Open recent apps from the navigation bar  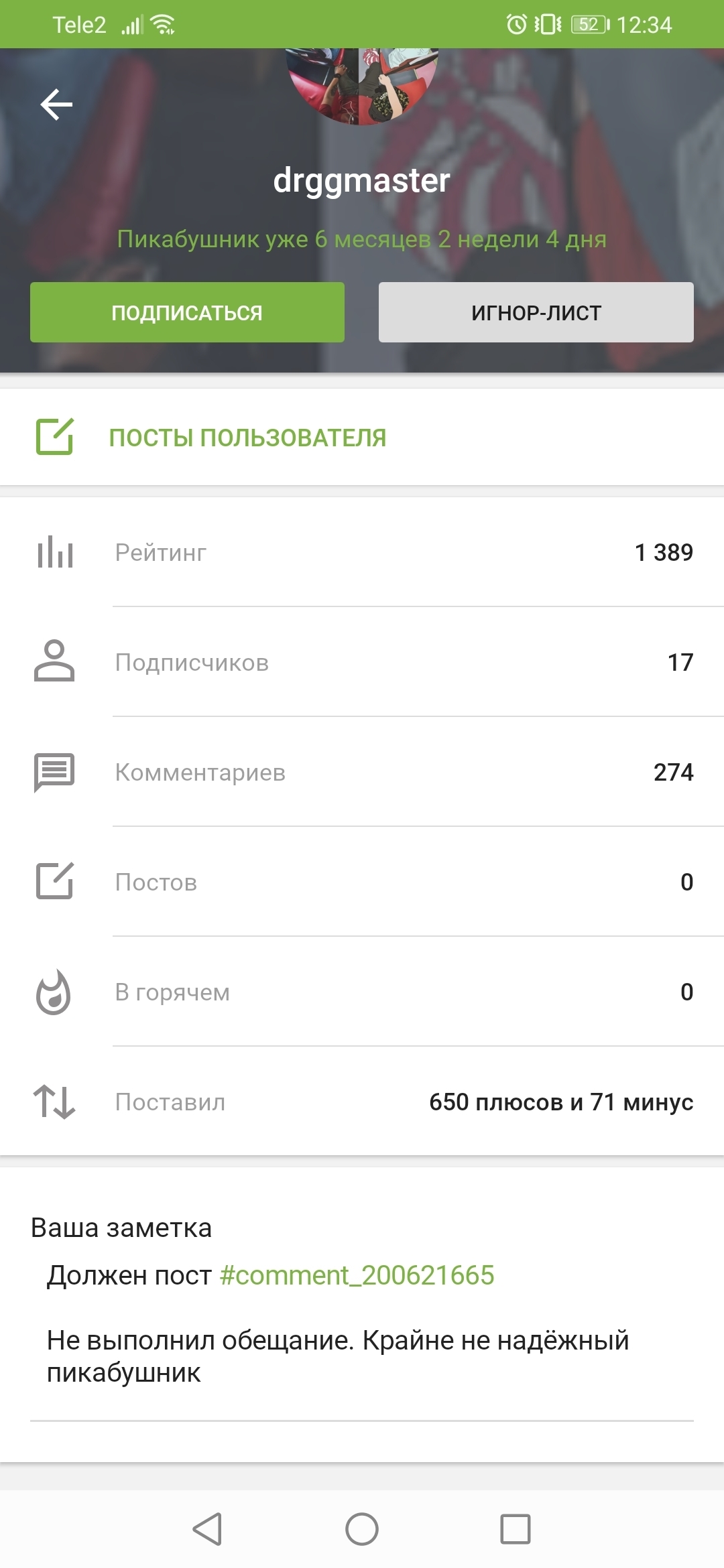516,1529
